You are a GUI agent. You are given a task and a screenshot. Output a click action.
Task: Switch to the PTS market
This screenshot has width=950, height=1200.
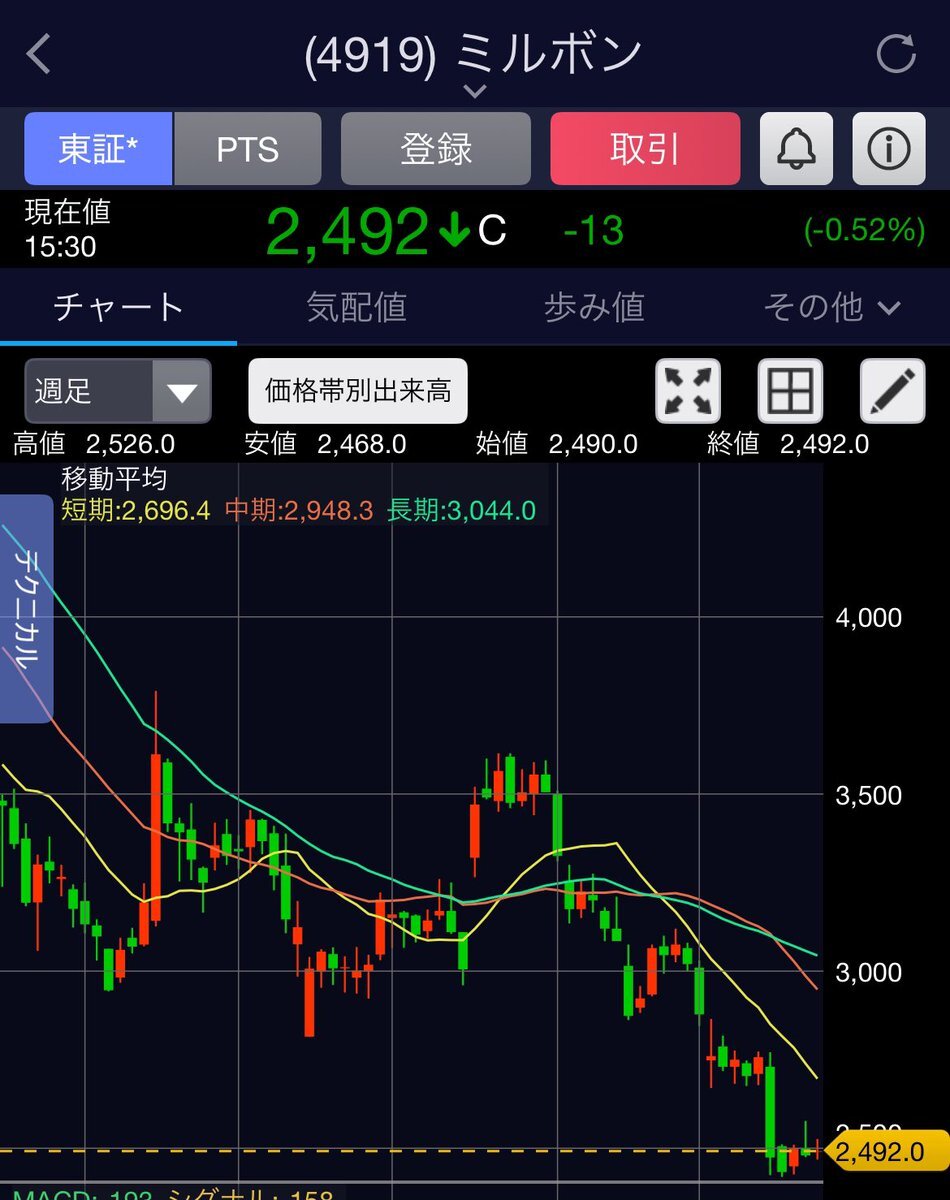coord(247,149)
